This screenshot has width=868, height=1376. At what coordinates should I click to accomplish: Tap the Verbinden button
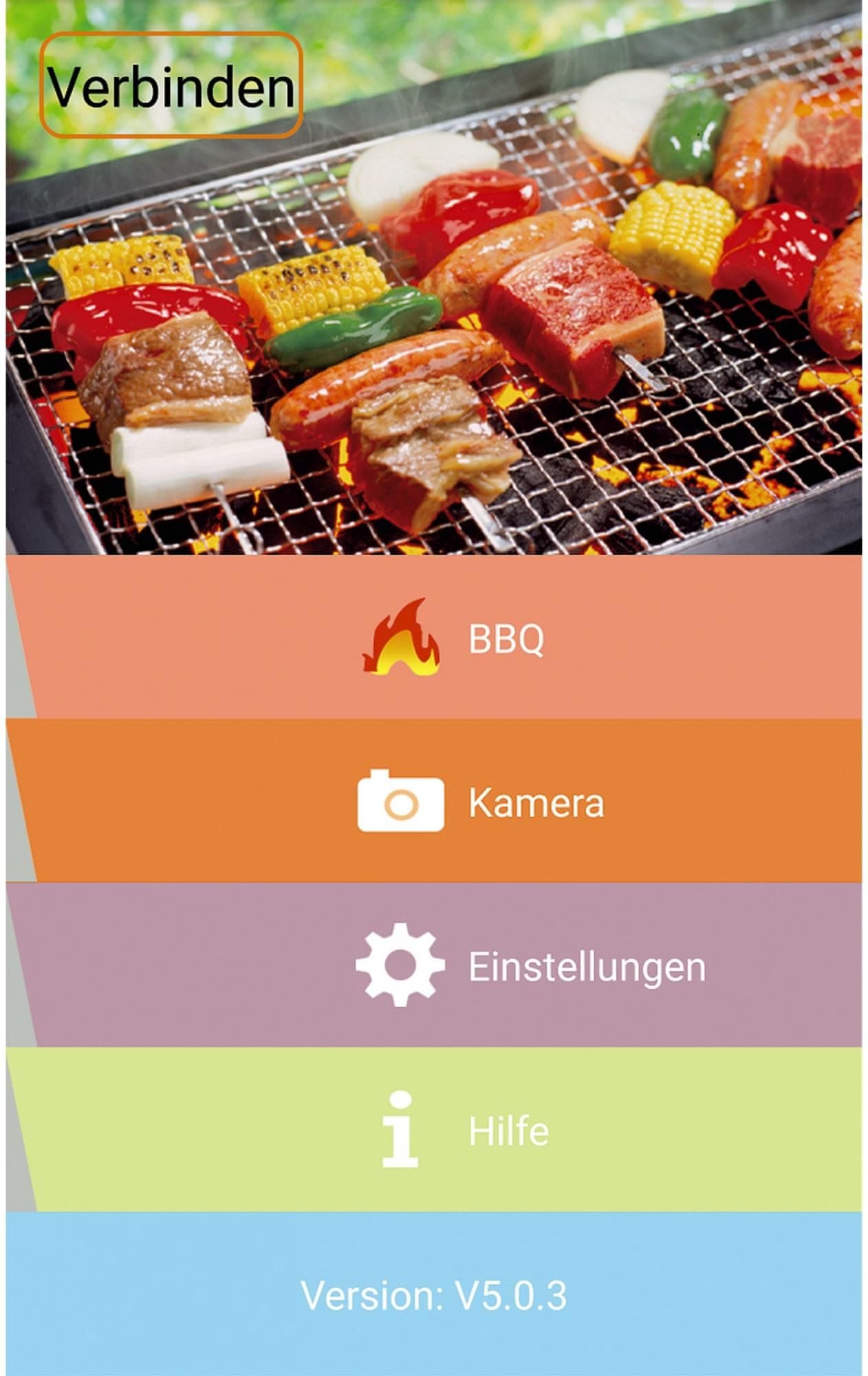pos(171,86)
